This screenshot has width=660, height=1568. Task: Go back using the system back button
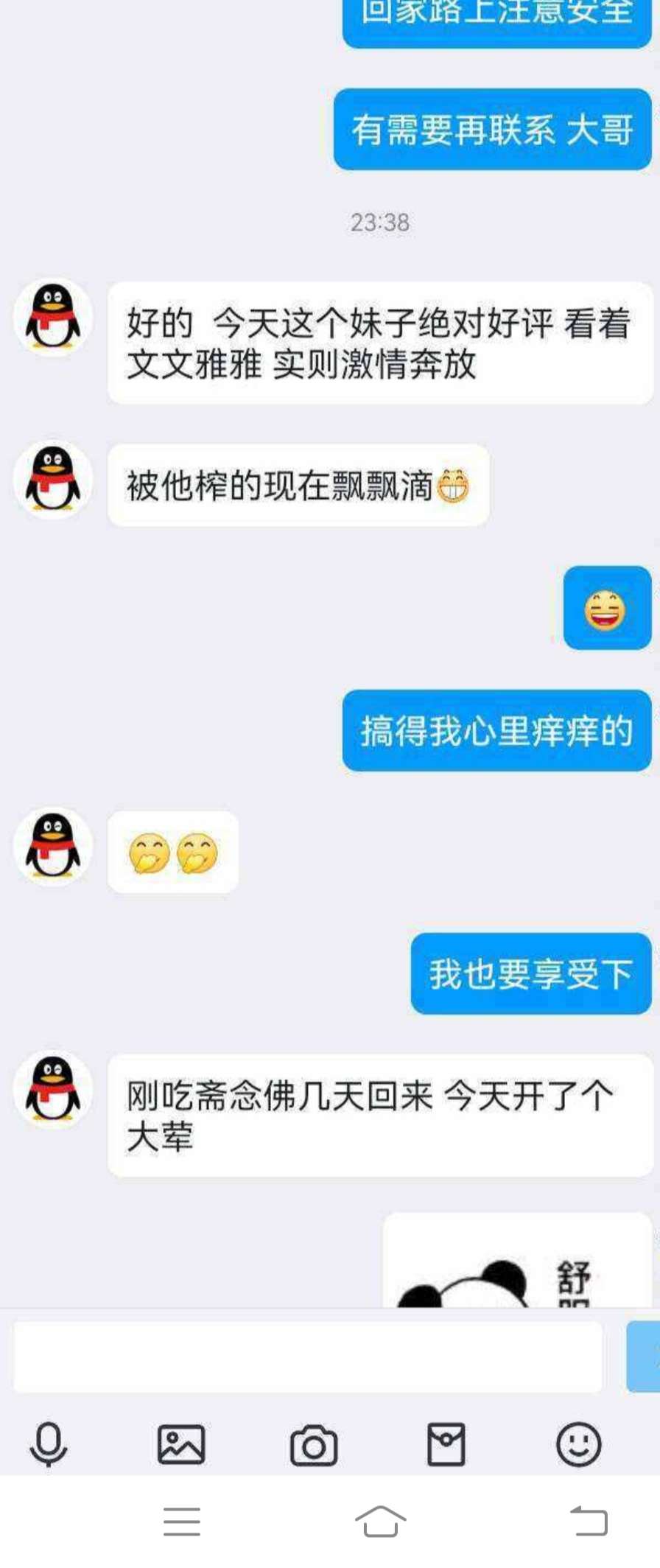[589, 1521]
